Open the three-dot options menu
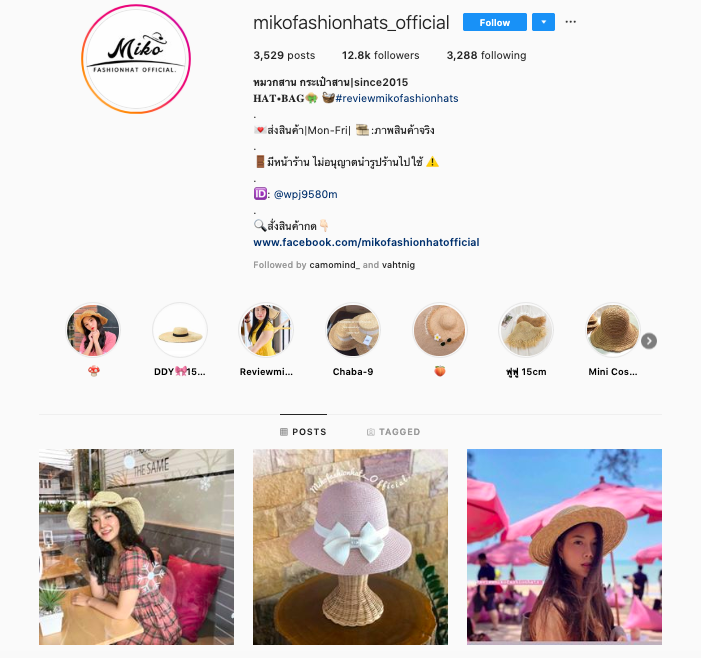This screenshot has height=658, width=701. [571, 22]
